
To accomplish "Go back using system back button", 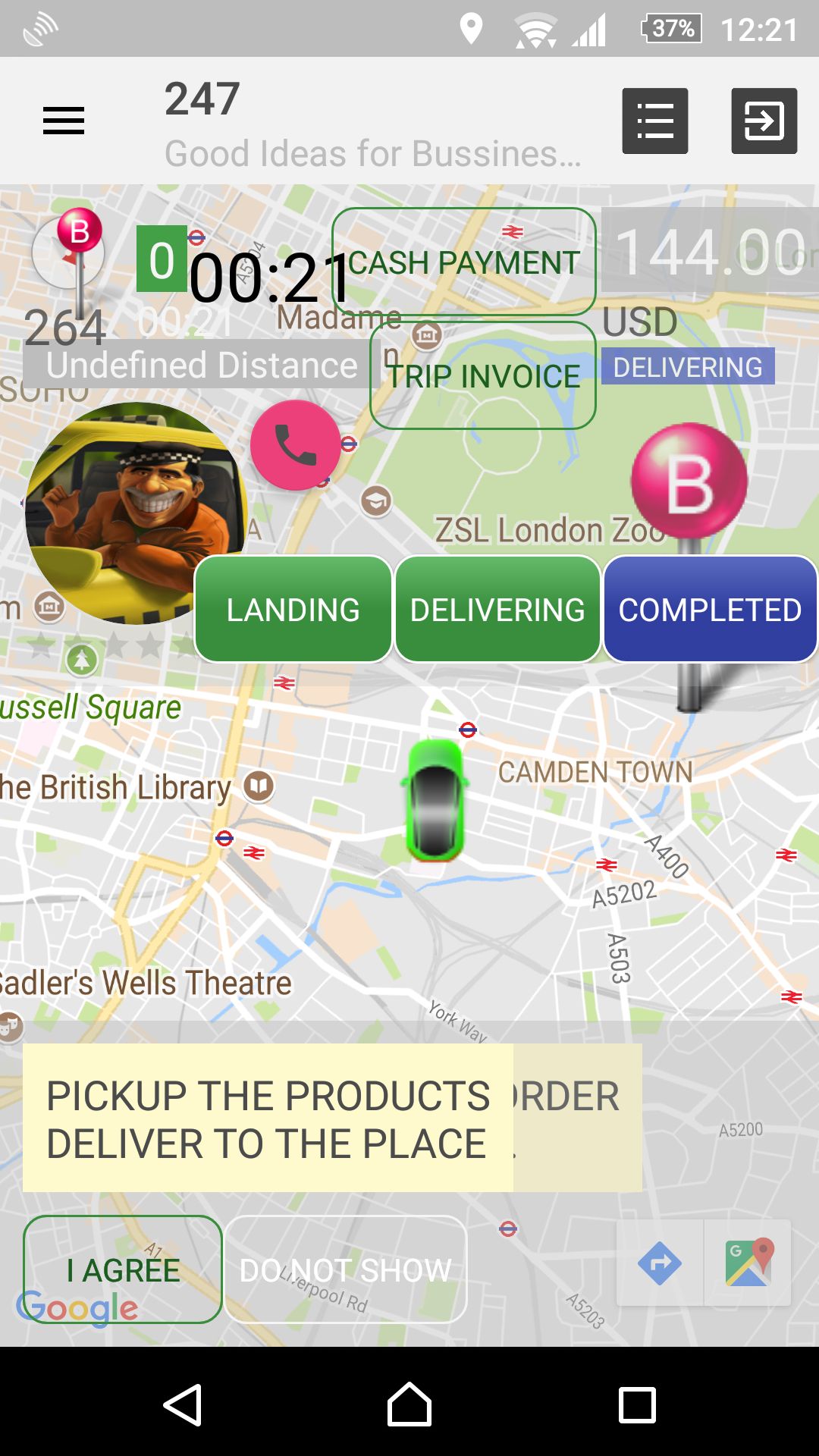I will coord(183,1404).
